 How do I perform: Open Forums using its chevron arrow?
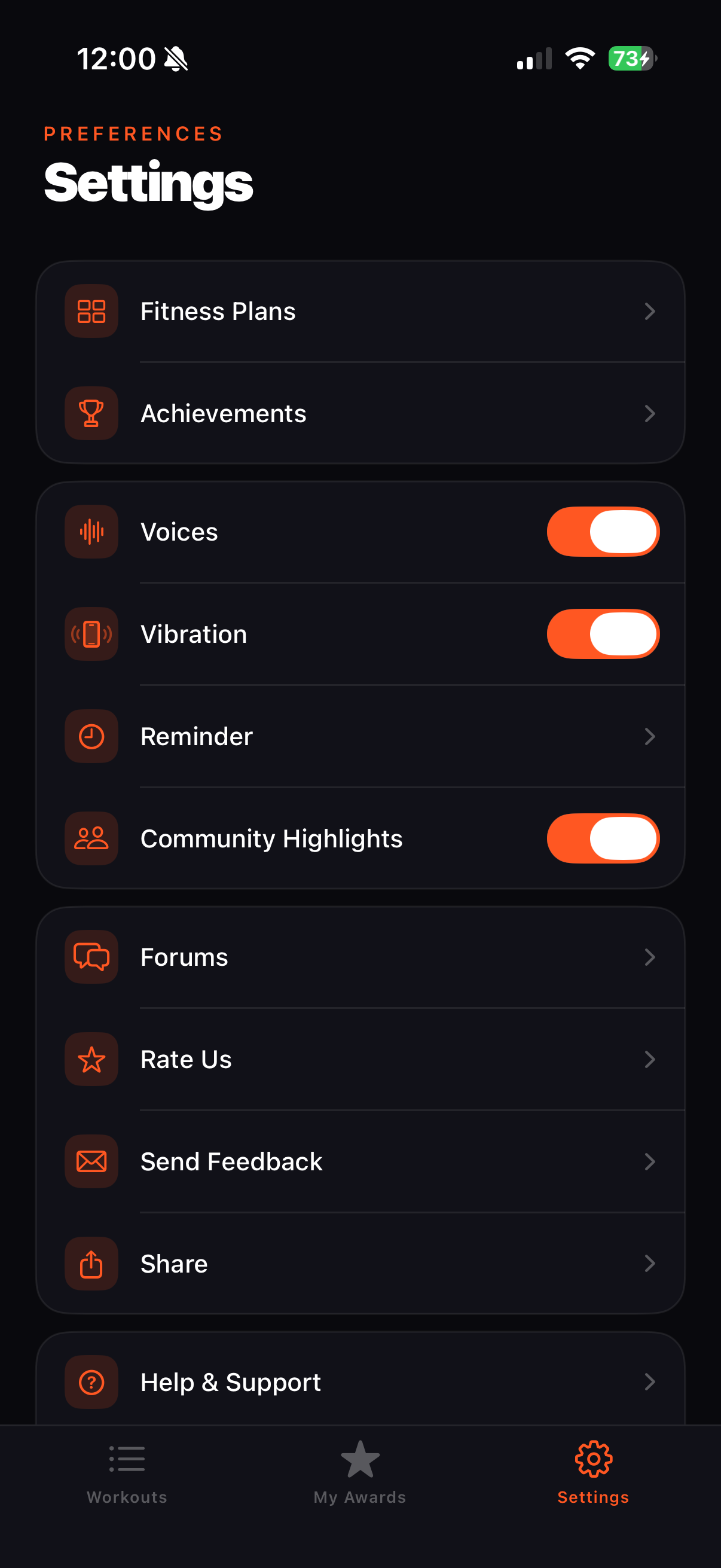point(650,957)
